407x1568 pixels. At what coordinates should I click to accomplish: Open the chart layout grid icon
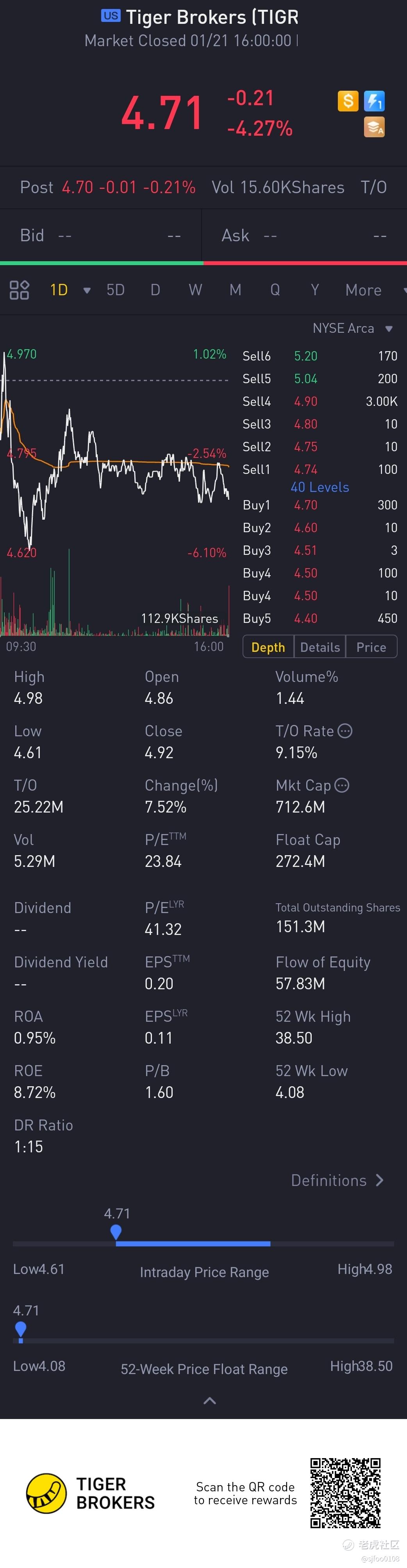[20, 290]
